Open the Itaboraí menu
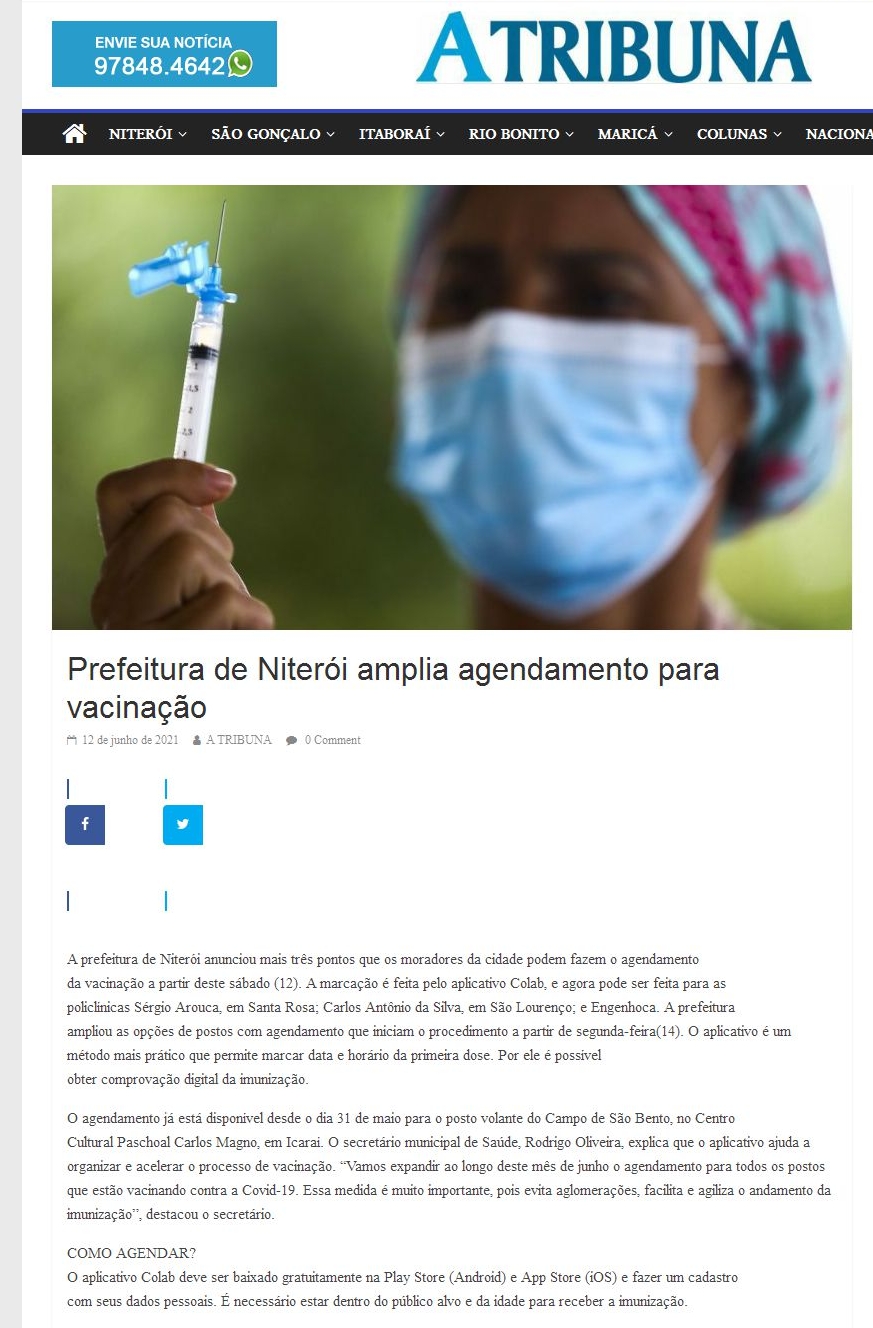Viewport: 873px width, 1328px height. coord(401,134)
